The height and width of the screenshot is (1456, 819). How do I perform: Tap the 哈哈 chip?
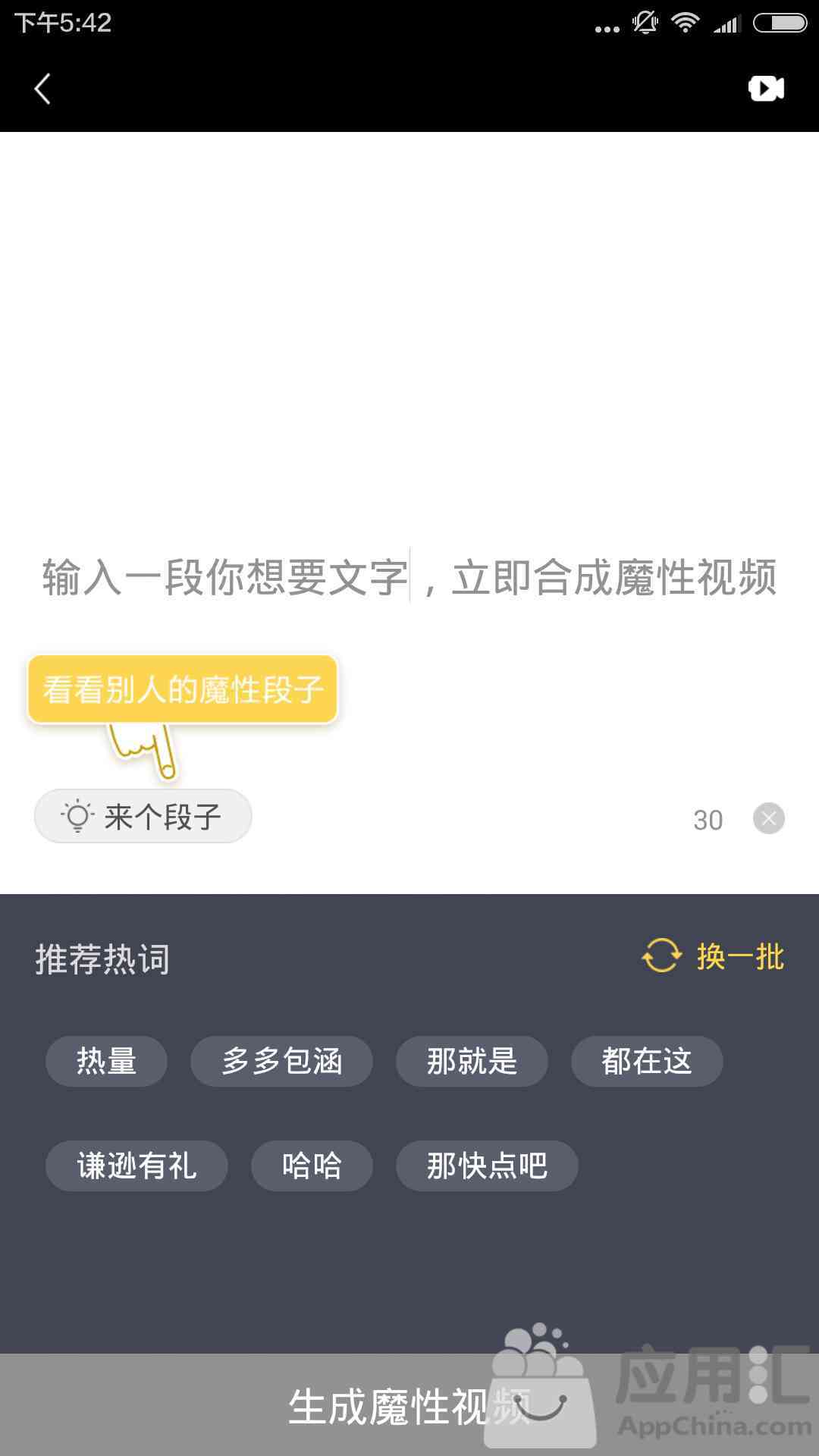click(312, 1166)
